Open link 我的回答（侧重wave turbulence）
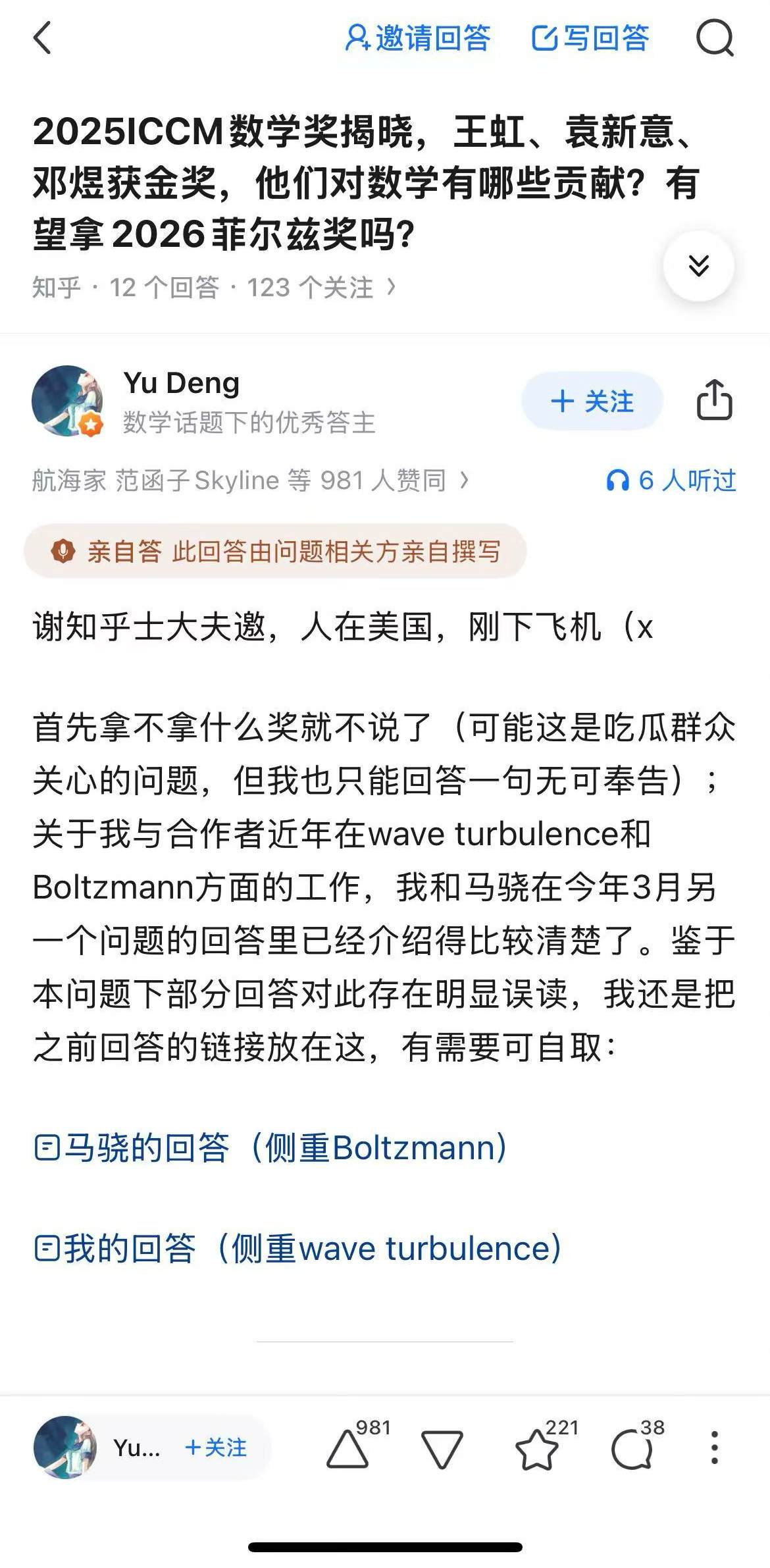 click(297, 1248)
